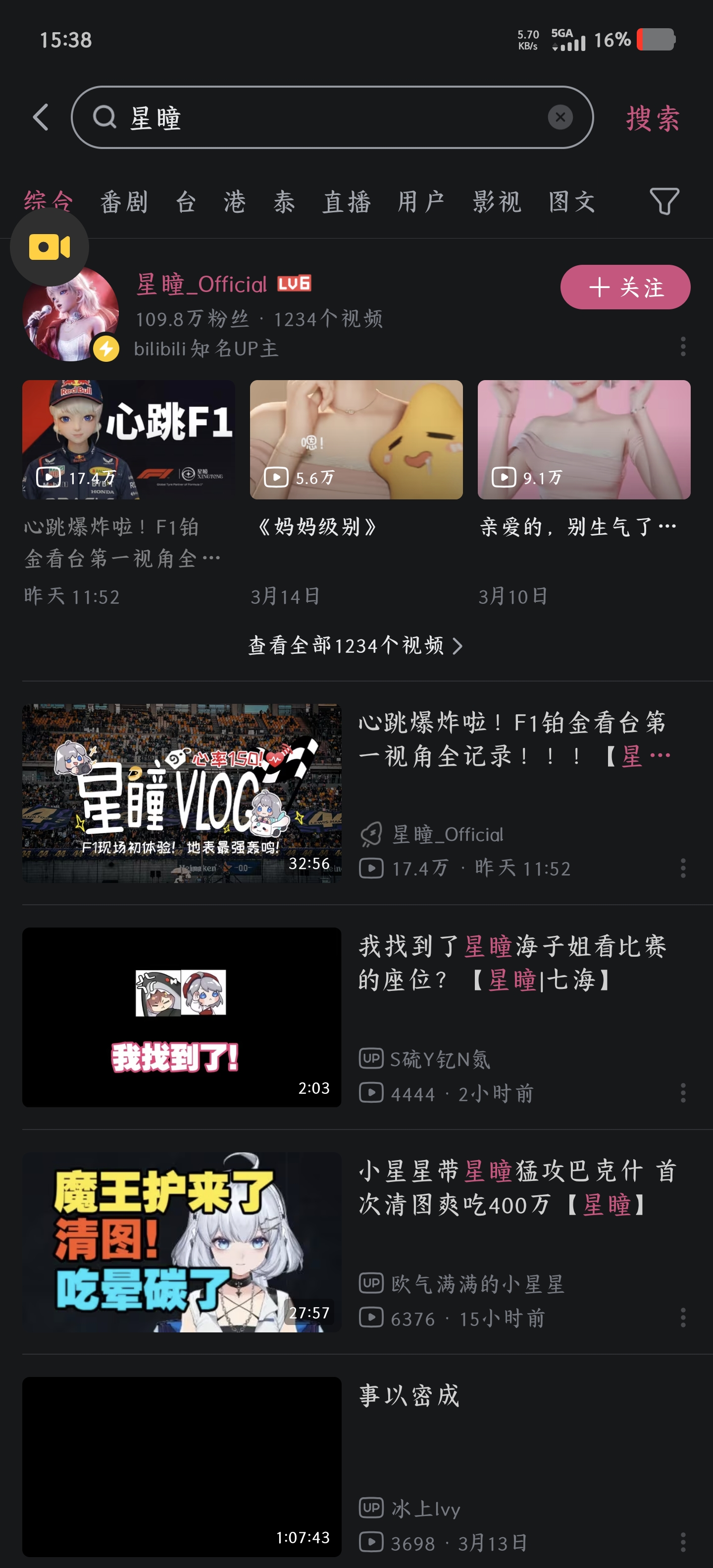Play the 星瞳VLOG F1 video result
This screenshot has width=713, height=1568.
(x=181, y=793)
